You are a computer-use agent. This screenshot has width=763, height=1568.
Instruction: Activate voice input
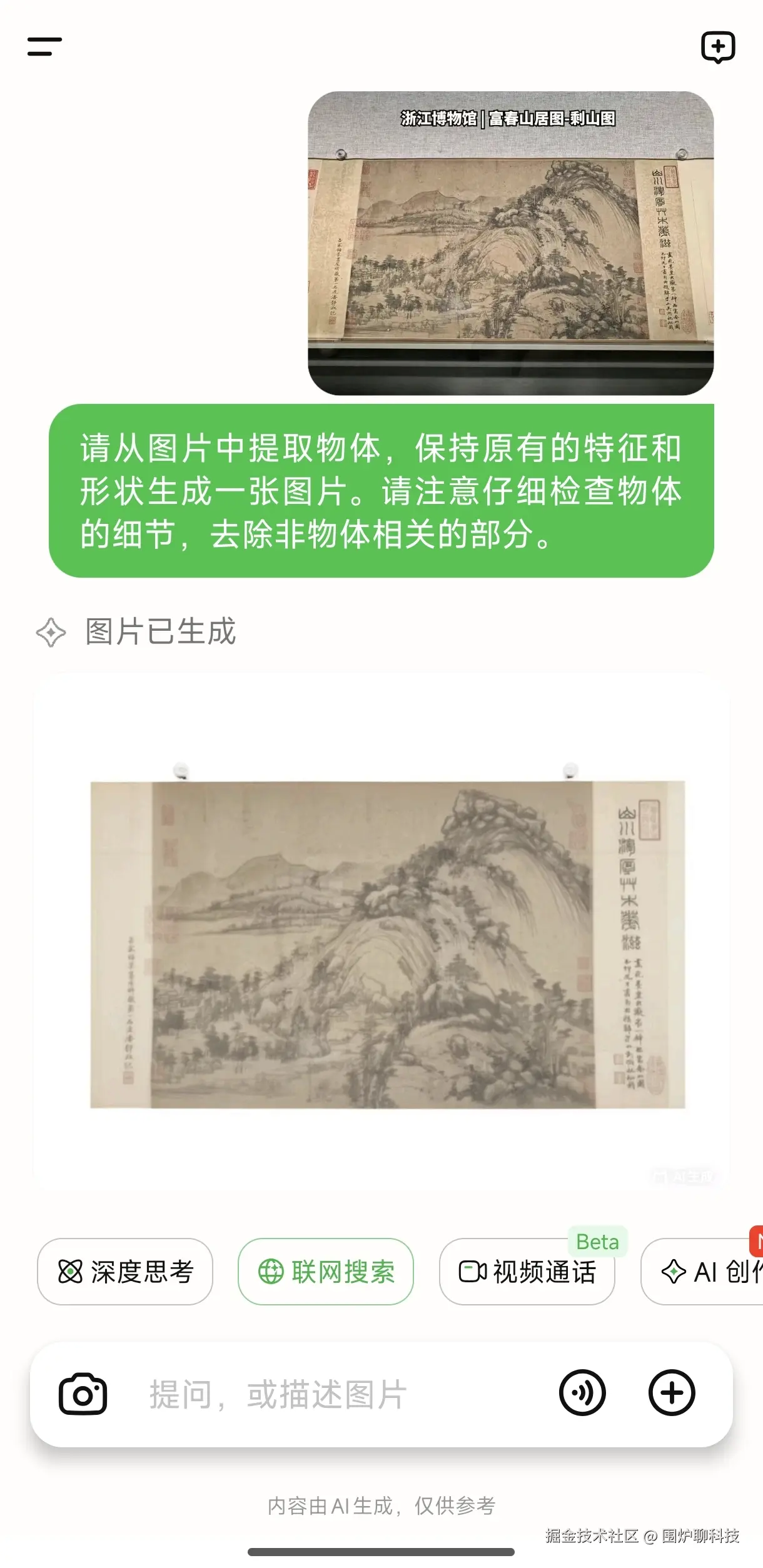coord(582,1394)
